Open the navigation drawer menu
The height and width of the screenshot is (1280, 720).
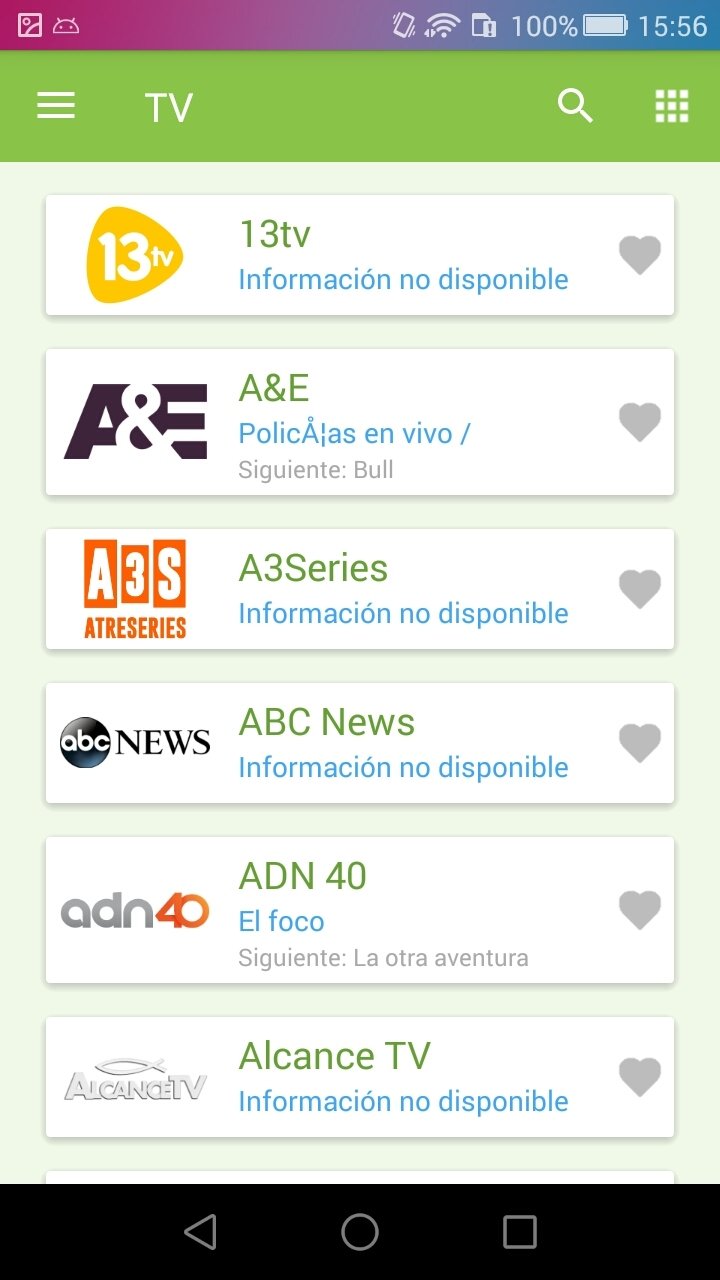coord(56,105)
